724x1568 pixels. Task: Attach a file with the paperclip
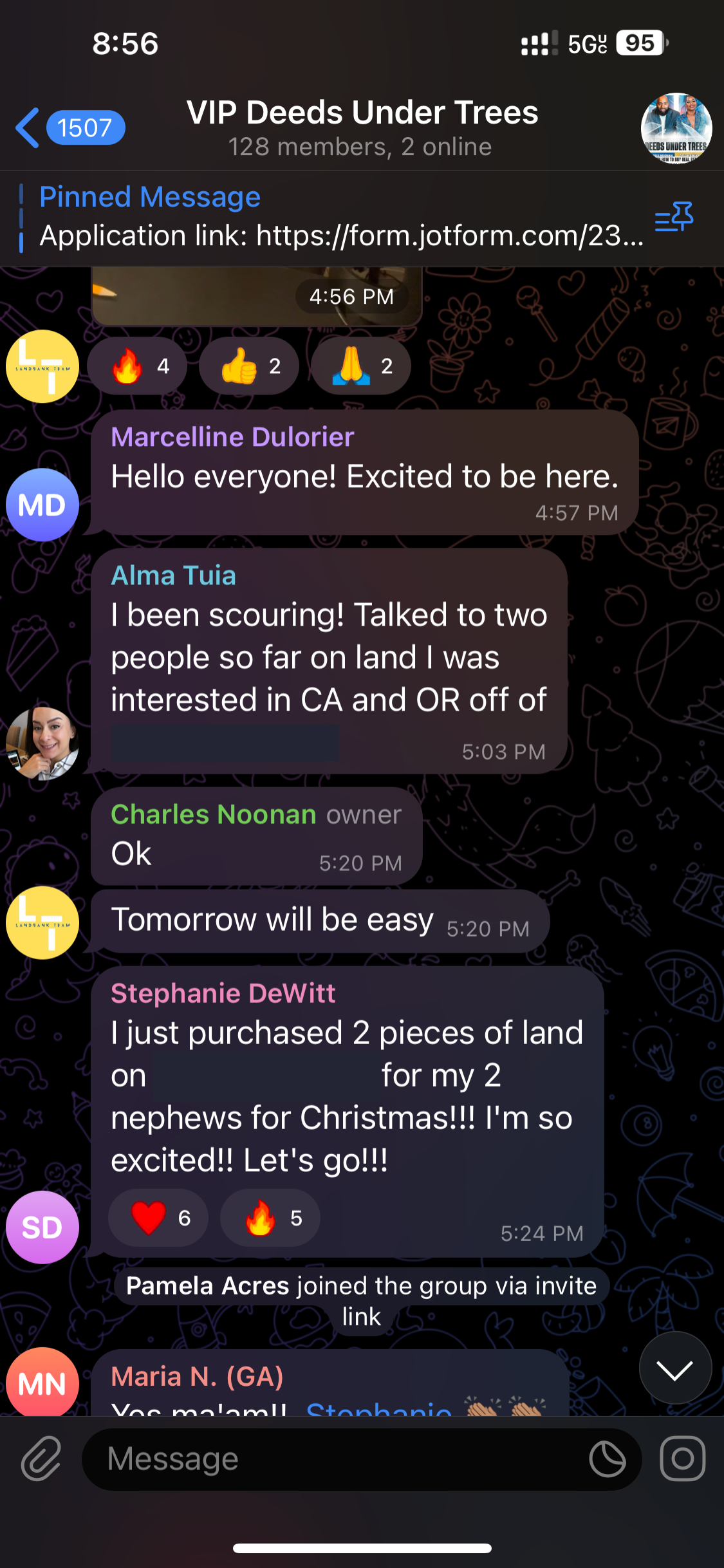click(41, 1459)
